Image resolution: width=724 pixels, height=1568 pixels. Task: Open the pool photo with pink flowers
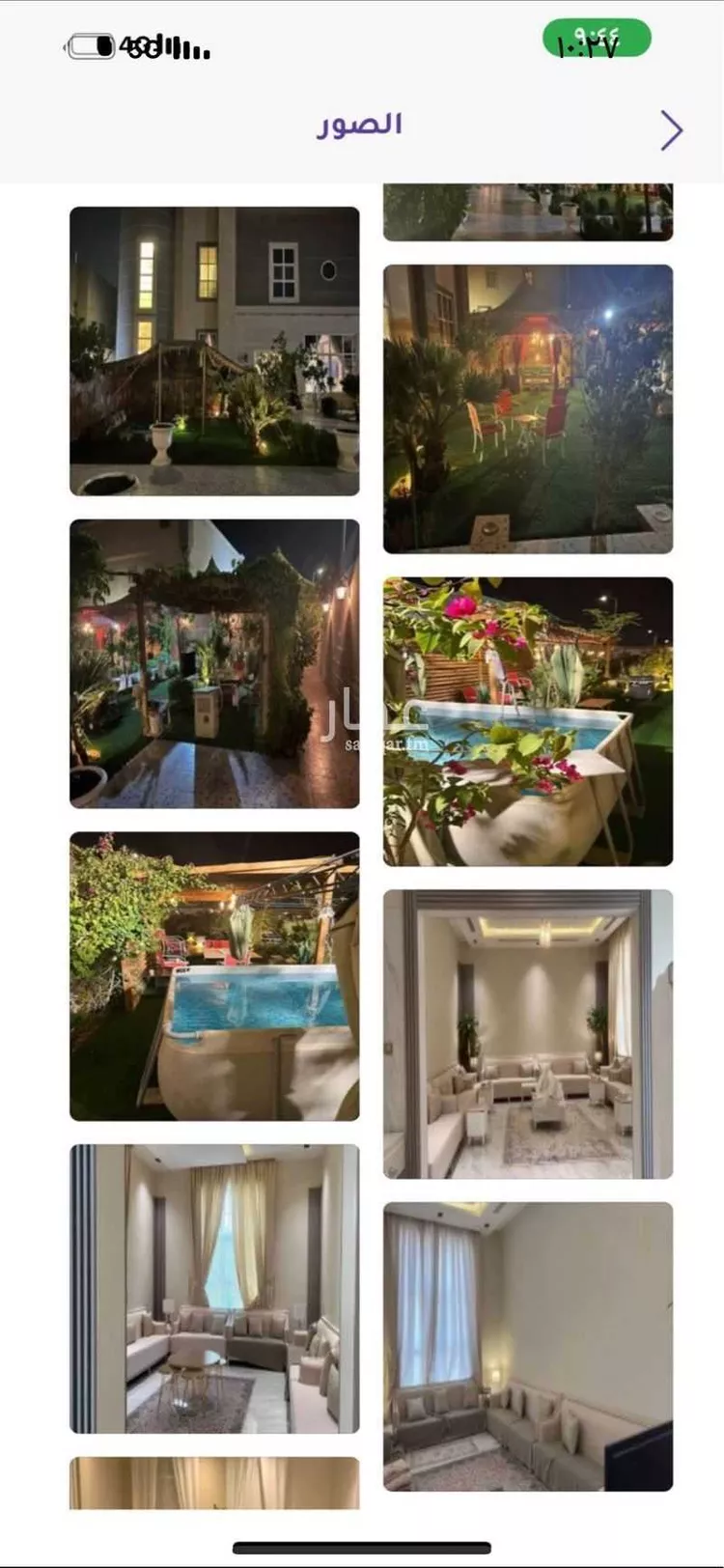tap(528, 721)
